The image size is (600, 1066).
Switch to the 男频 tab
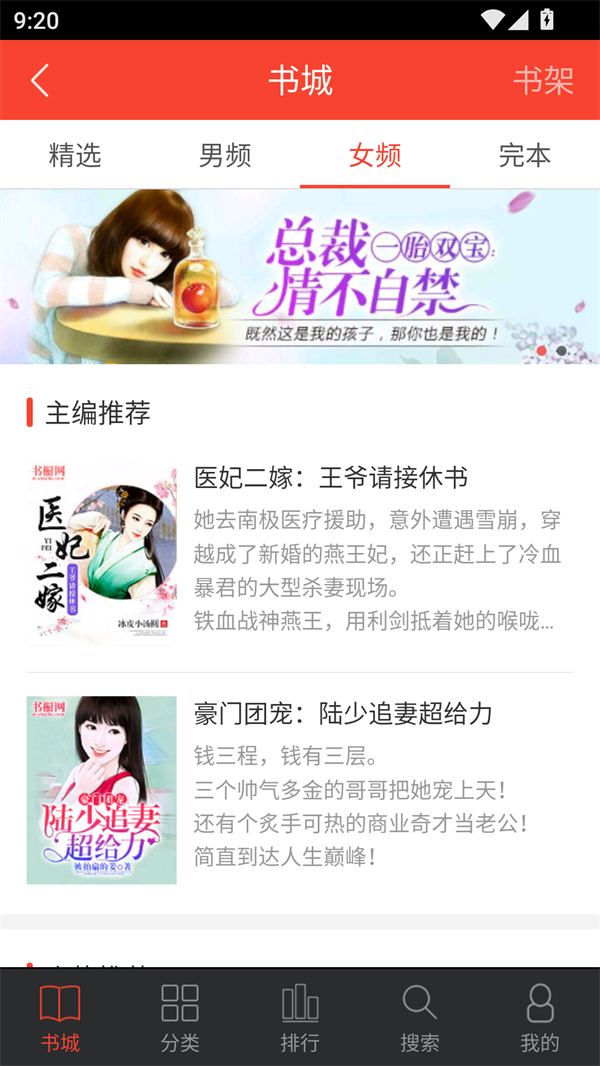pyautogui.click(x=225, y=155)
